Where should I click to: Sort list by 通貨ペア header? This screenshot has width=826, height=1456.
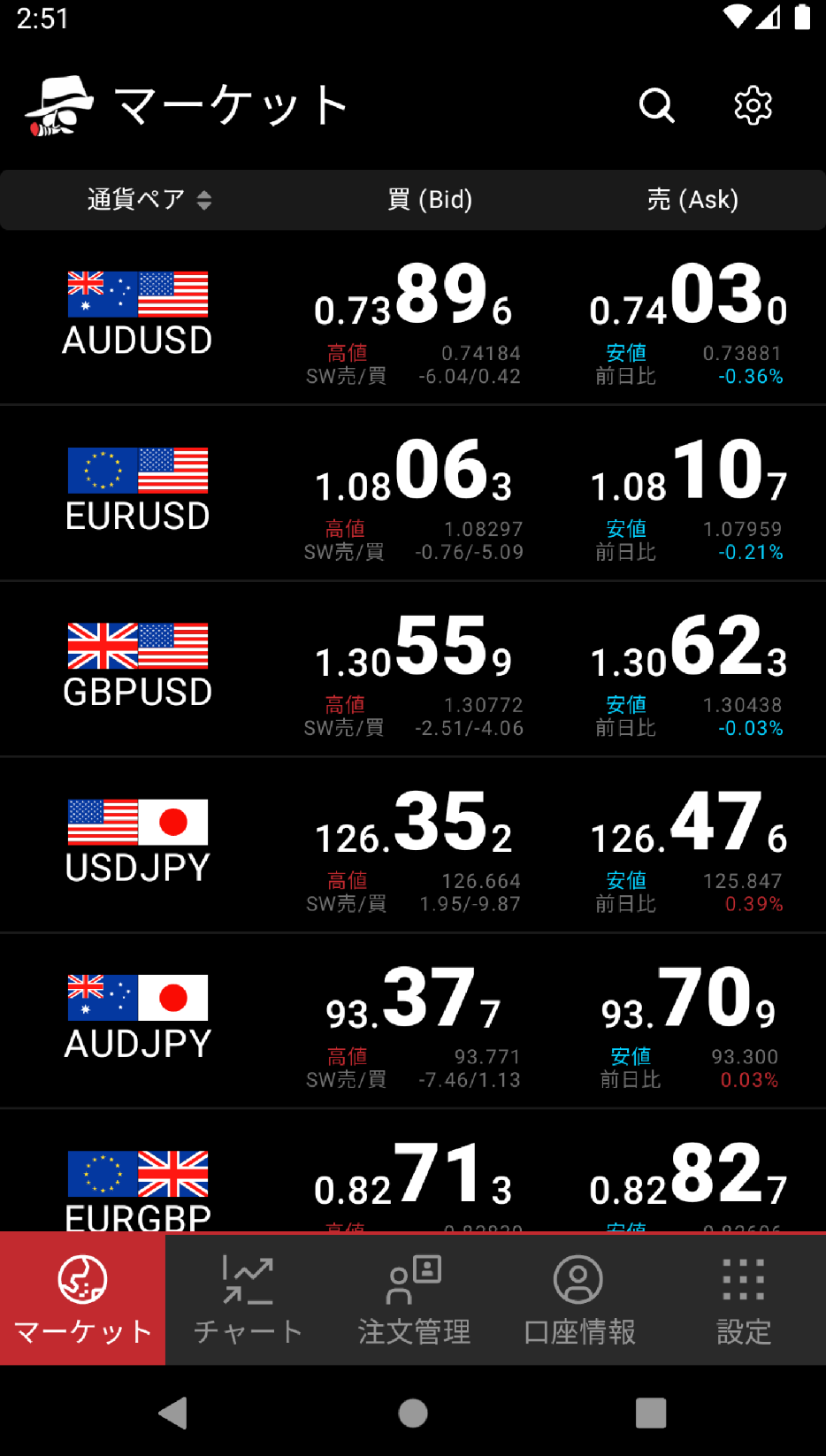click(149, 199)
